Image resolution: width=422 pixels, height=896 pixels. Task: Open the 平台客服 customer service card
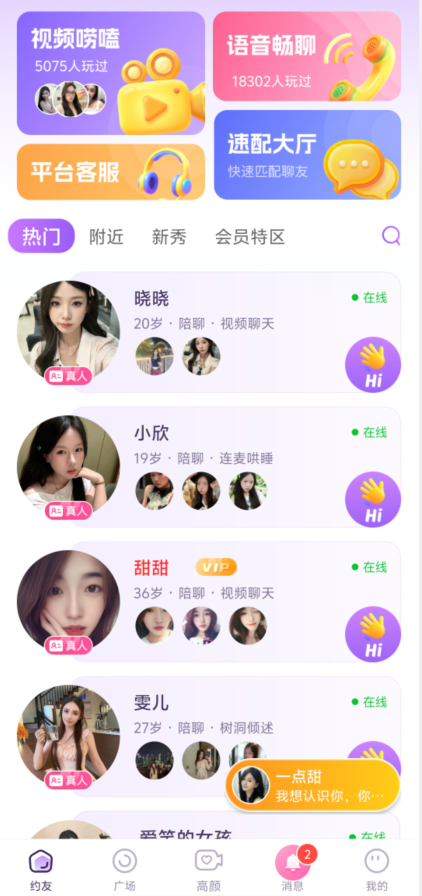click(111, 172)
